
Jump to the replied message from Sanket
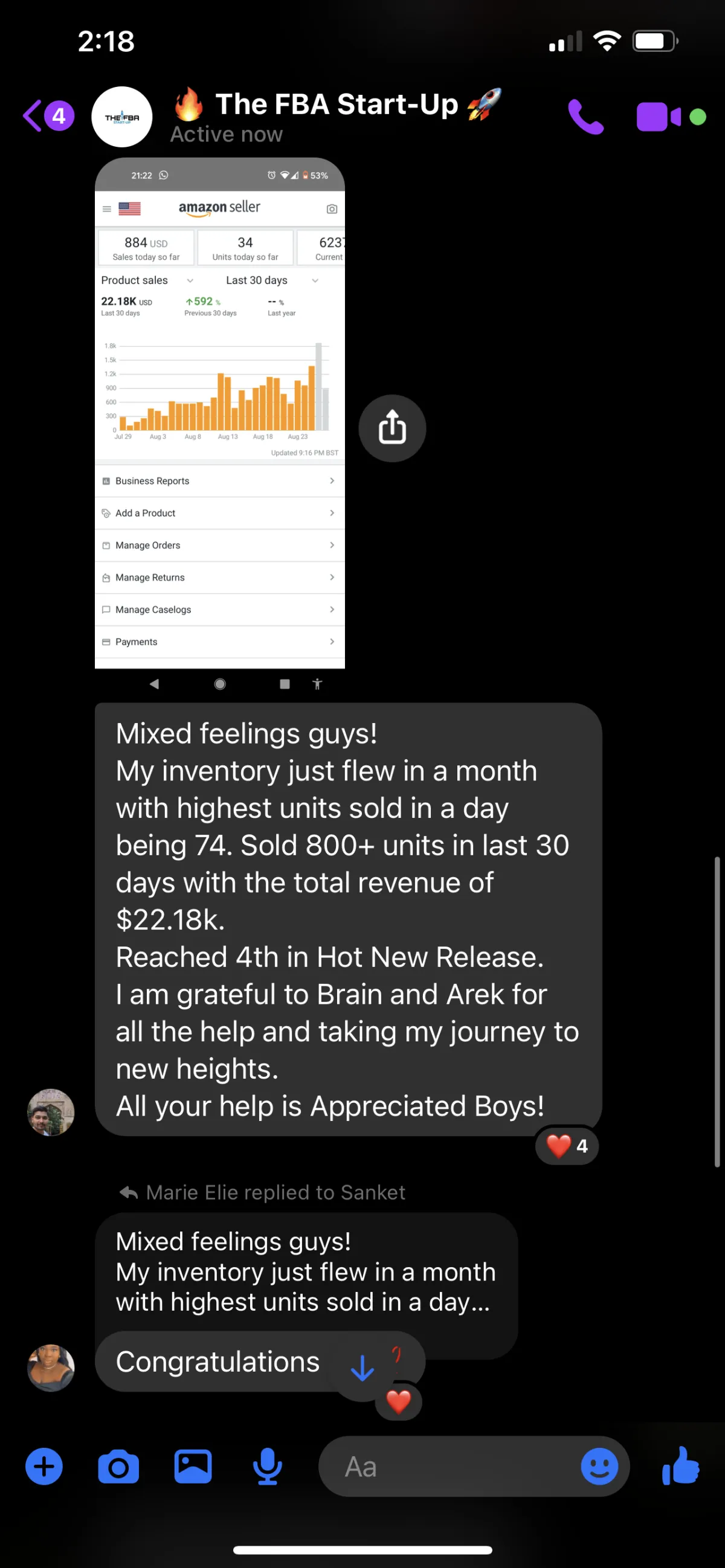point(304,1272)
